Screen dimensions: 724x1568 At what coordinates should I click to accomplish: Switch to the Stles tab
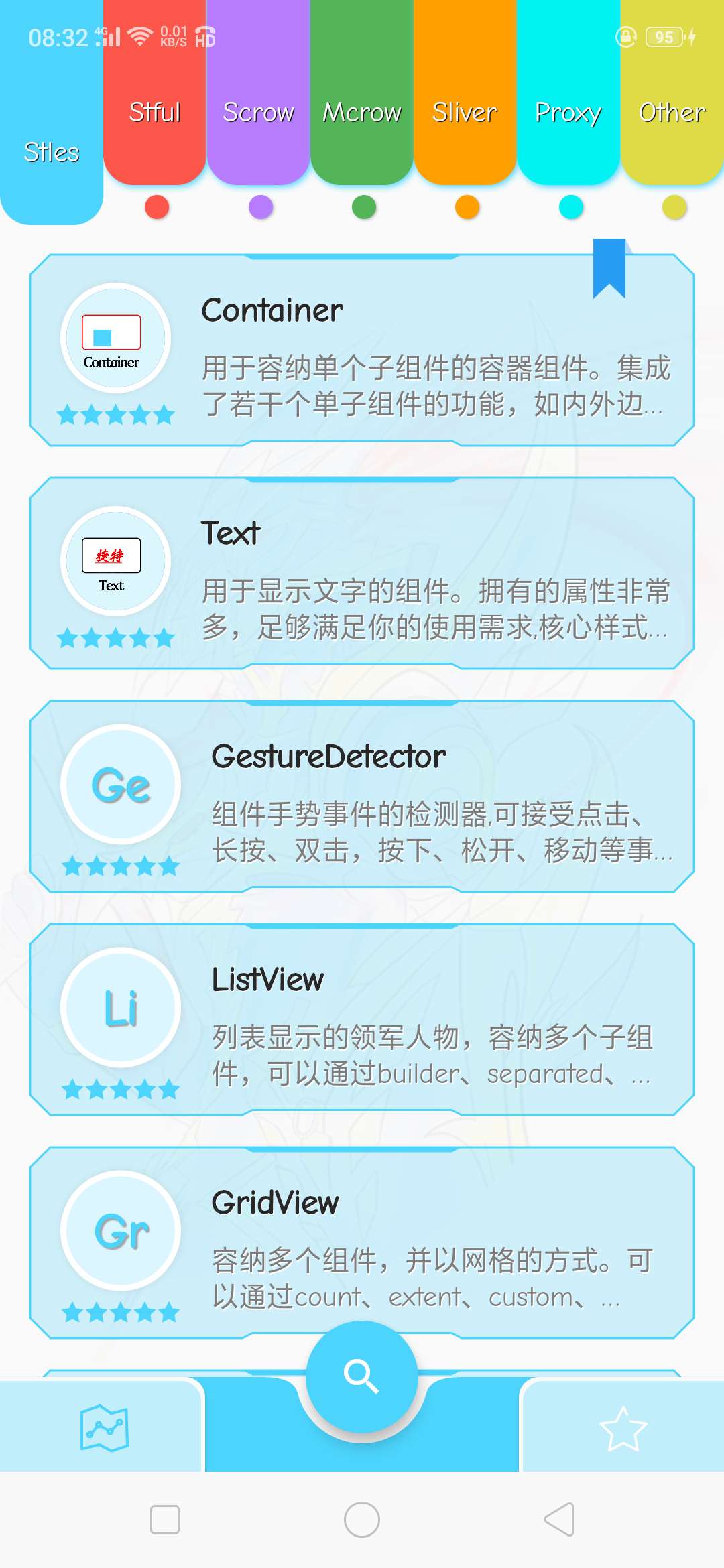click(x=52, y=152)
